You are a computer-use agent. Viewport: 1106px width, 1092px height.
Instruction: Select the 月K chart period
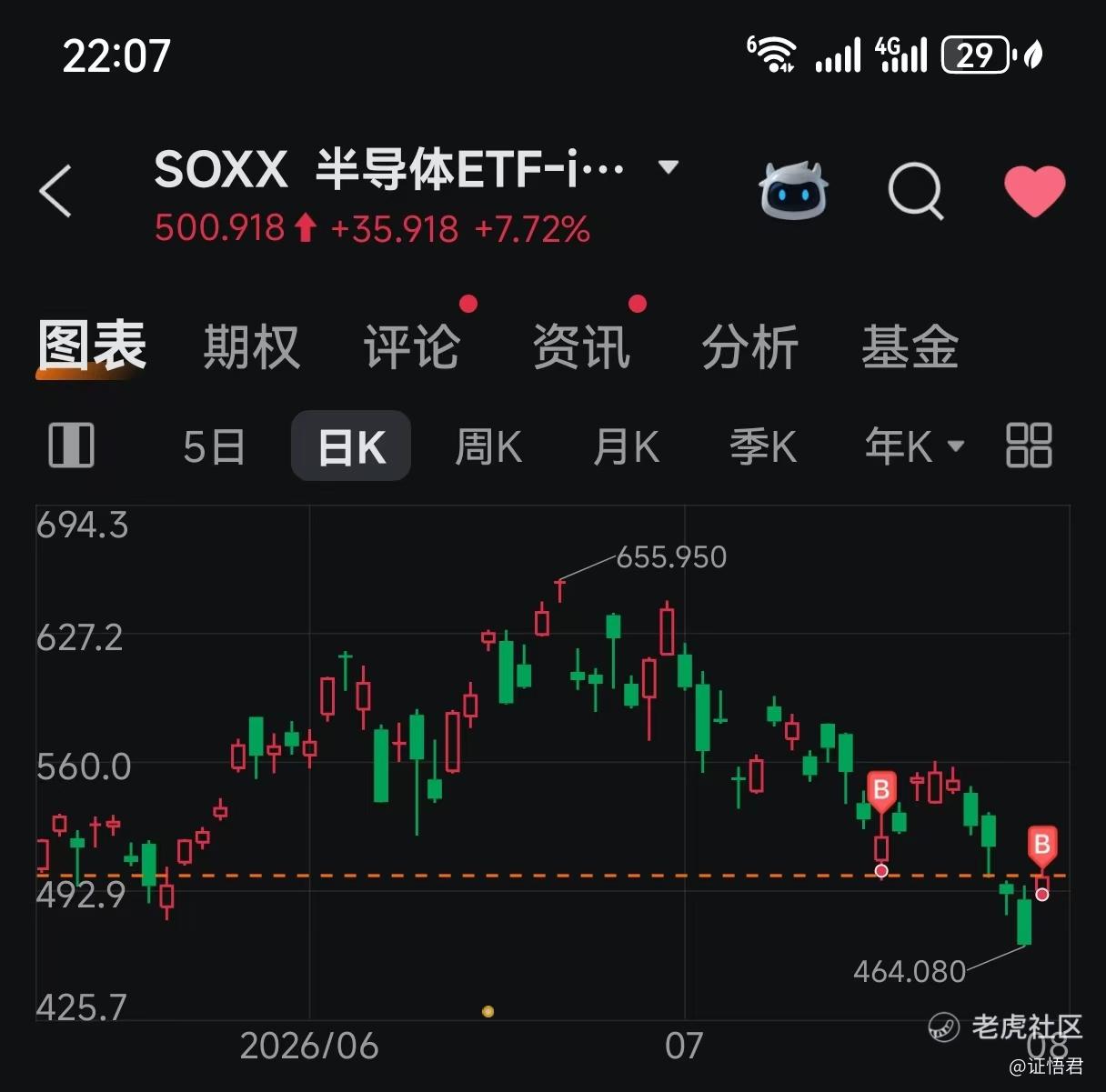626,446
